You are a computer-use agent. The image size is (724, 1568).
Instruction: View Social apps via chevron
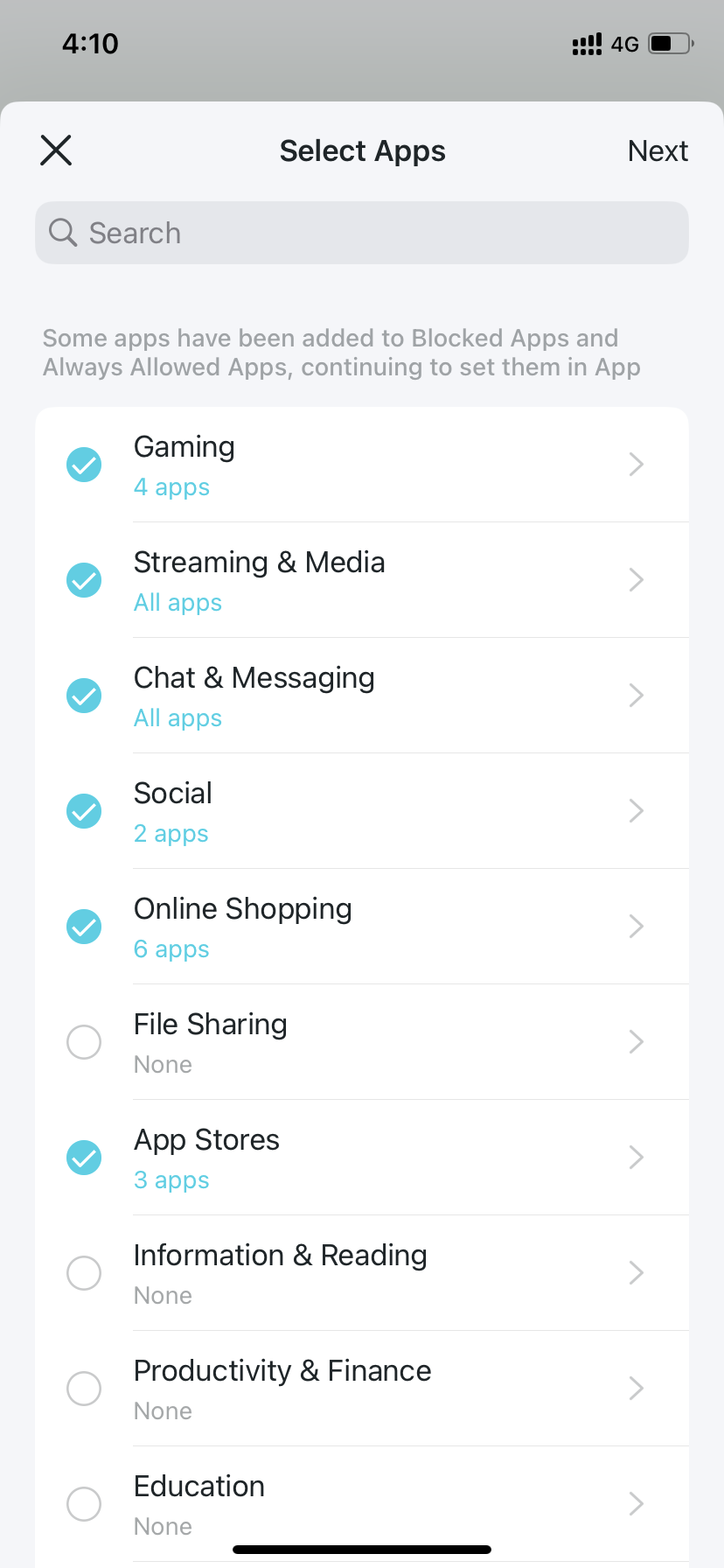(x=637, y=811)
